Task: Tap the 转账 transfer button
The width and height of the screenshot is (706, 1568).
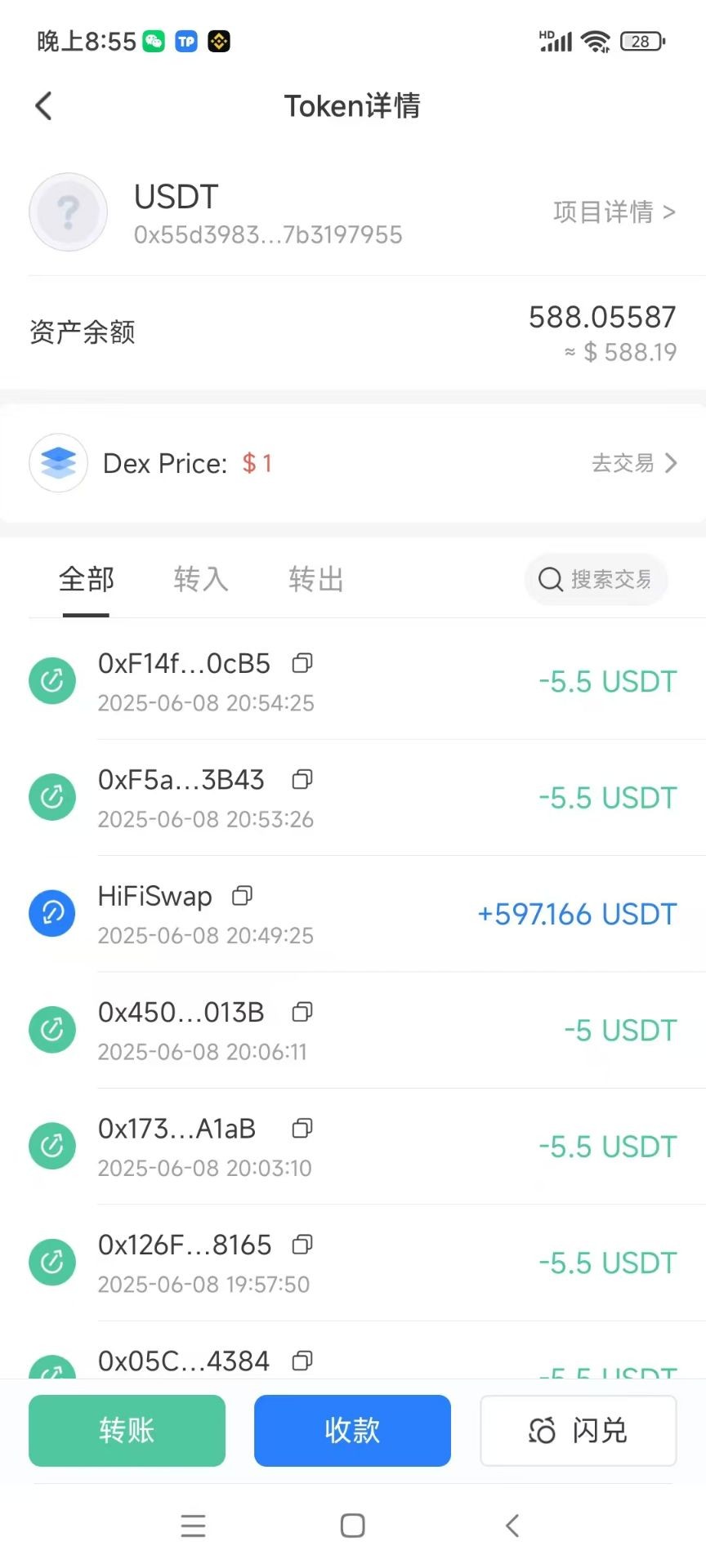Action: point(127,1430)
